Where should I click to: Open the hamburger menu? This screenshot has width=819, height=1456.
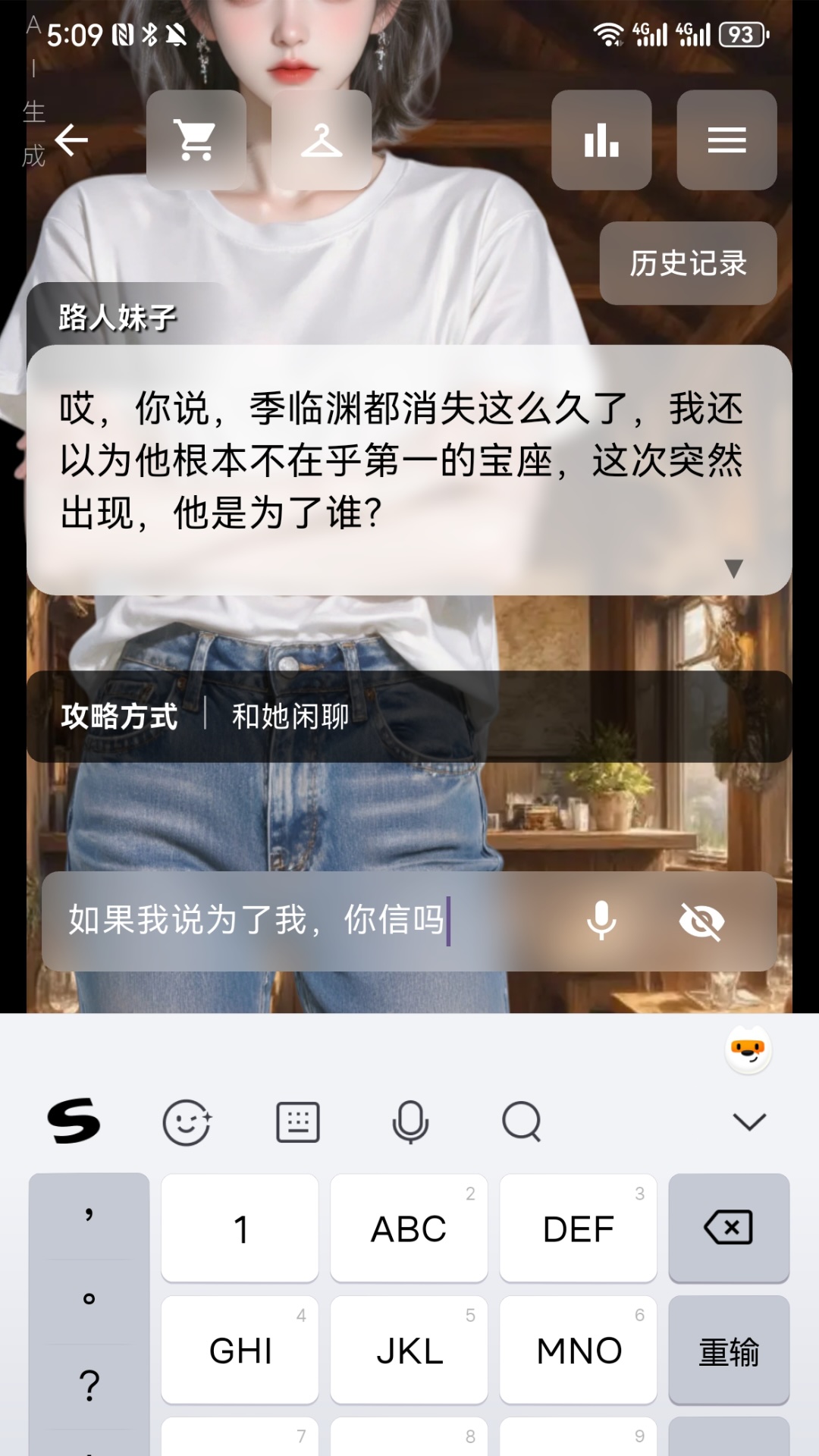(x=726, y=140)
